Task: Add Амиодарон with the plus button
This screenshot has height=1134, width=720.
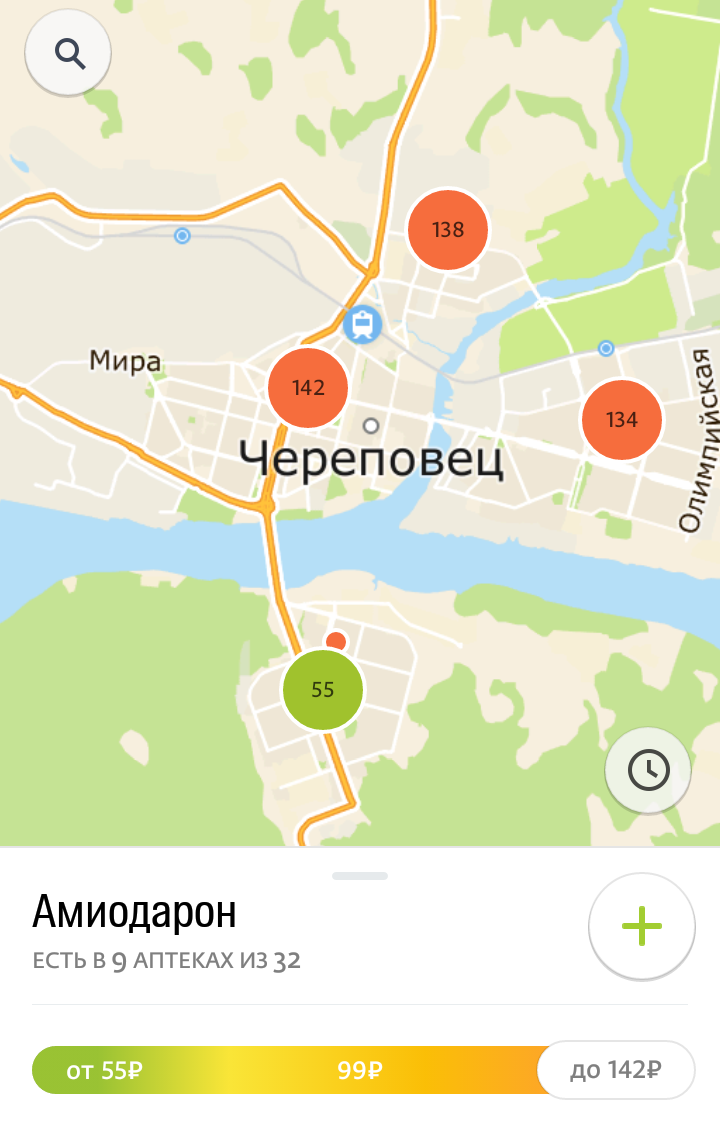Action: [x=641, y=927]
